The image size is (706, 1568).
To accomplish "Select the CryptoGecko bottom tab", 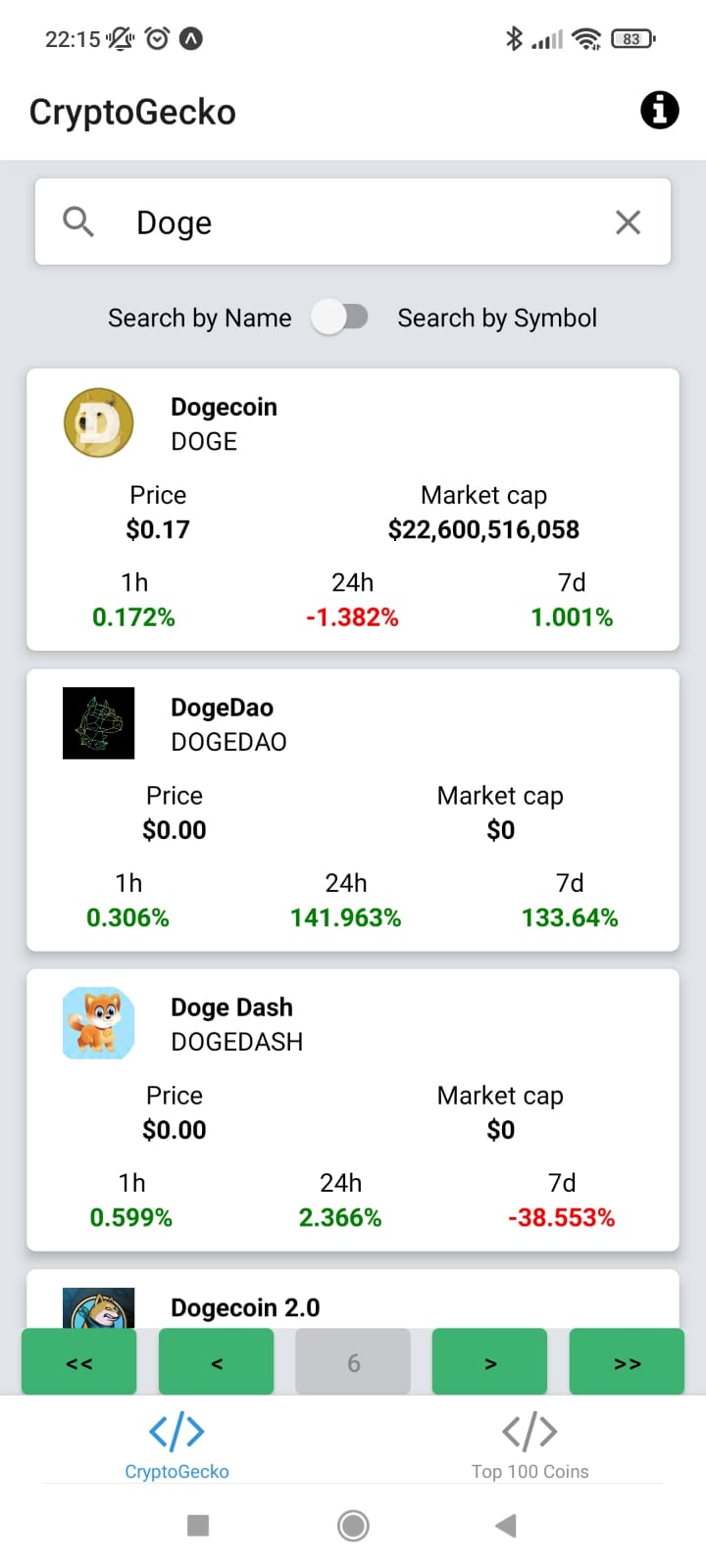I will pyautogui.click(x=176, y=1445).
